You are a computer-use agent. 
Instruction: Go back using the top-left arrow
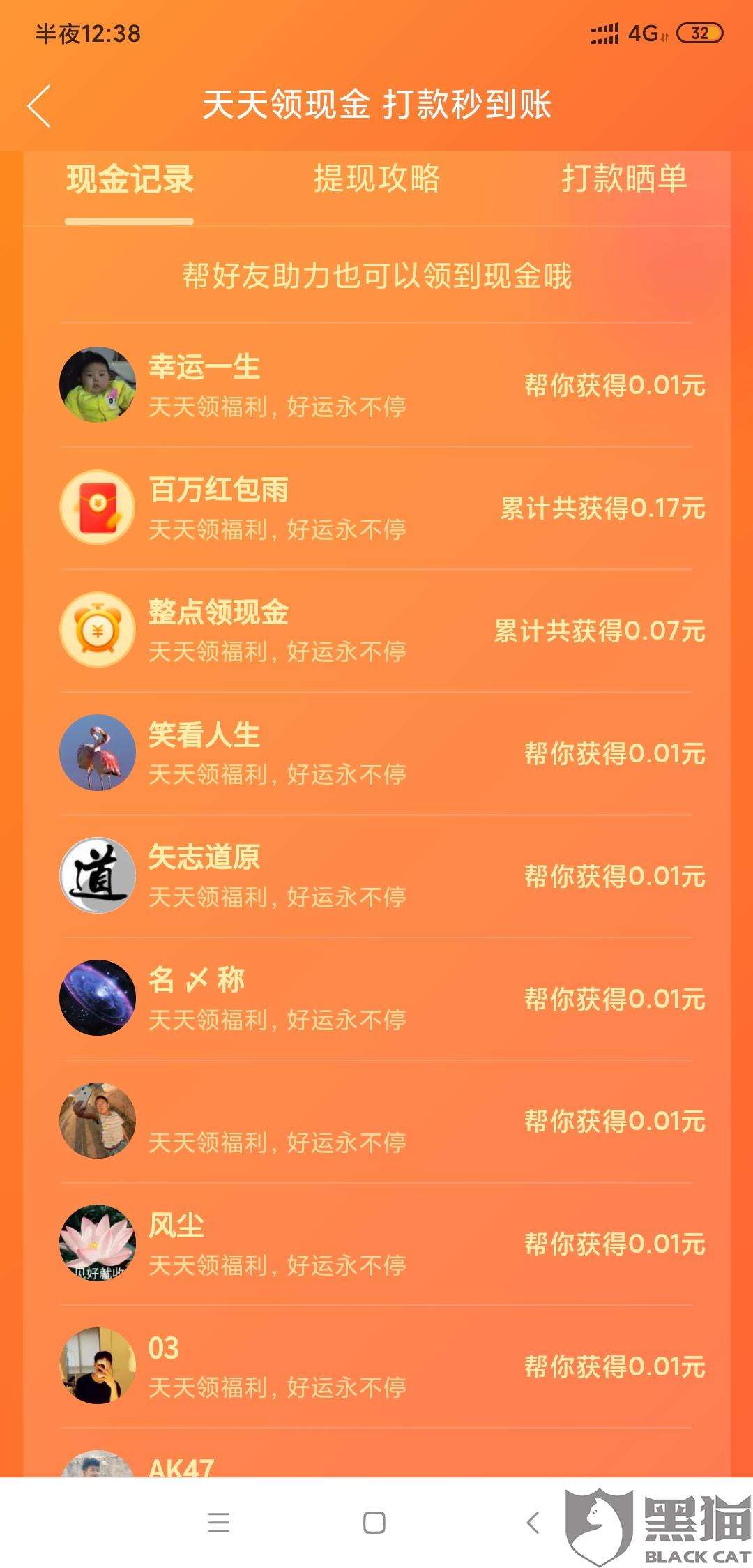click(40, 106)
